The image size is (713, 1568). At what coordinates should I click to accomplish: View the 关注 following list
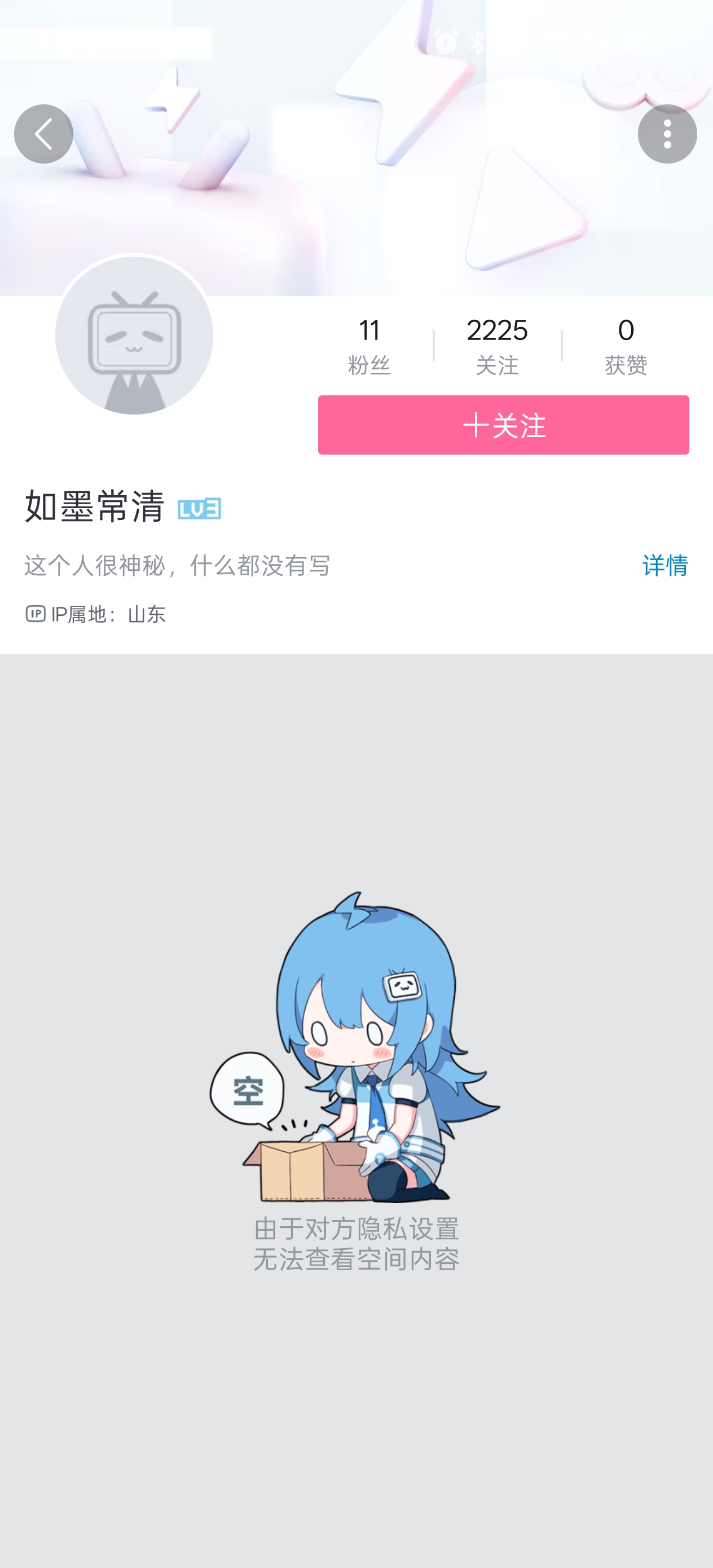[497, 346]
